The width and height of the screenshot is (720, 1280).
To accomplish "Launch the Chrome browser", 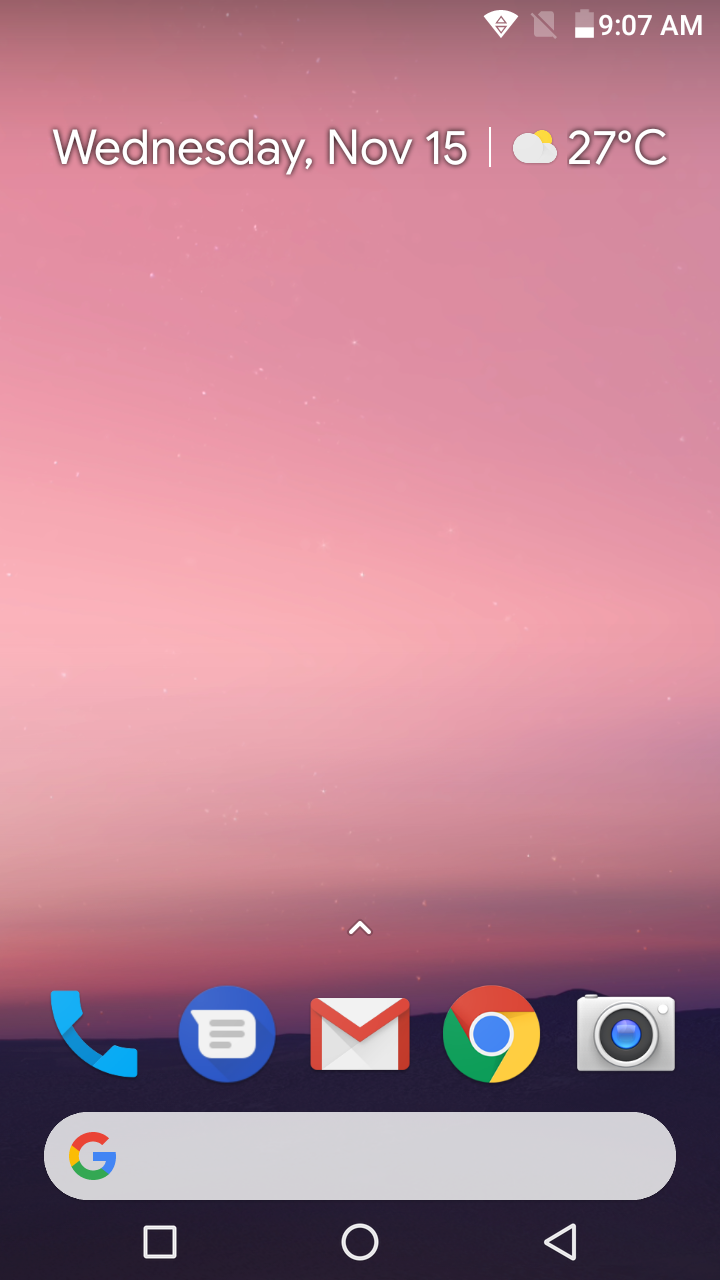I will pos(492,1034).
